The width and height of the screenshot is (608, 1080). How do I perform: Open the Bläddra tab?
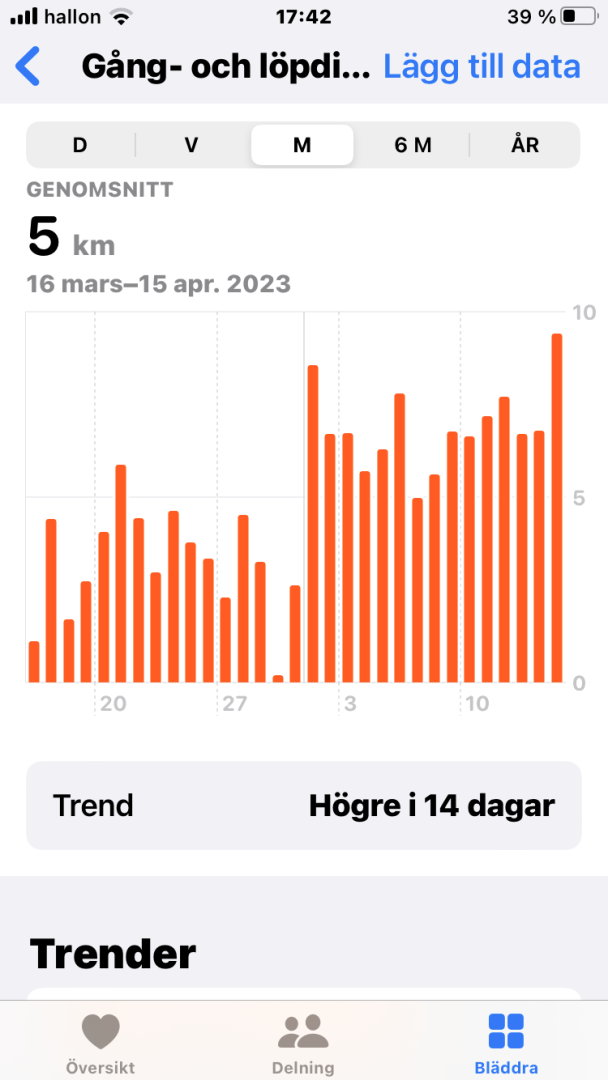pyautogui.click(x=506, y=1043)
